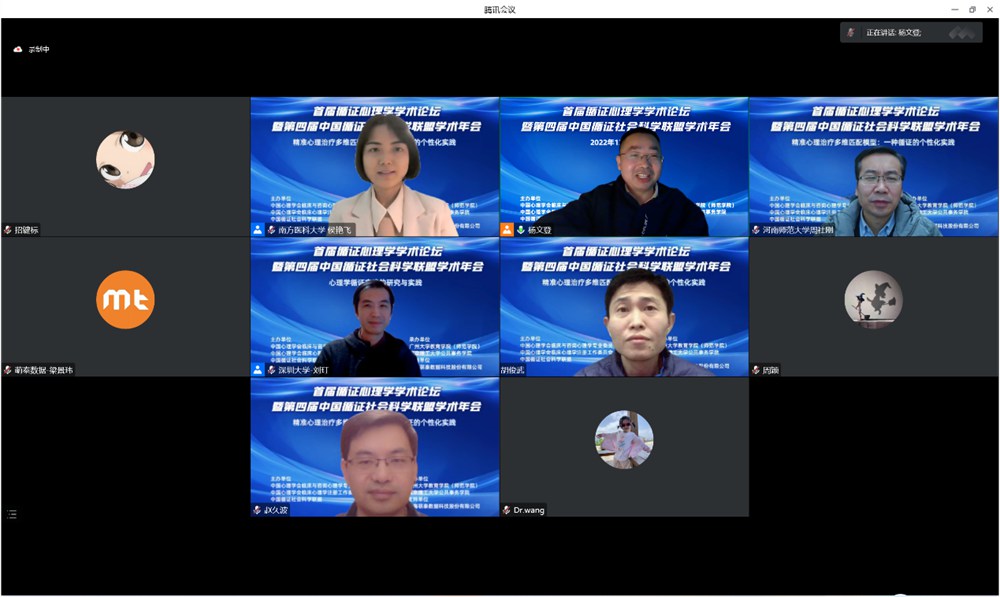
Task: Select the 河南师范大学周社刚 video tile
Action: pos(873,167)
